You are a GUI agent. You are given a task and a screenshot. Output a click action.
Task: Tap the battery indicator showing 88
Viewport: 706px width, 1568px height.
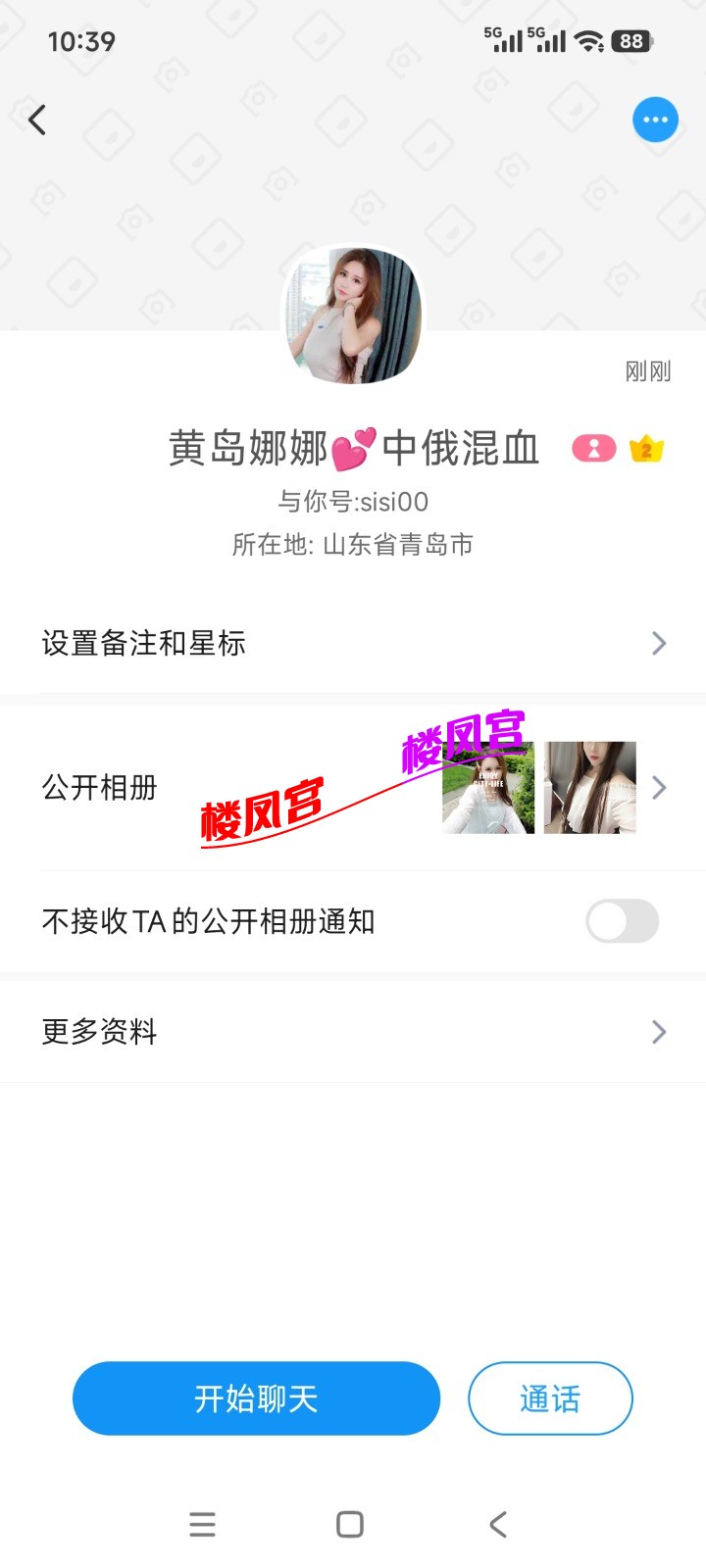click(x=631, y=40)
